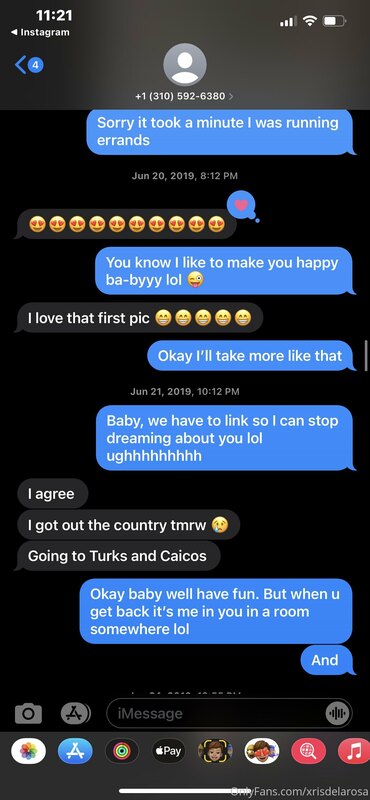Return to Instagram app
The height and width of the screenshot is (800, 370).
[x=40, y=32]
